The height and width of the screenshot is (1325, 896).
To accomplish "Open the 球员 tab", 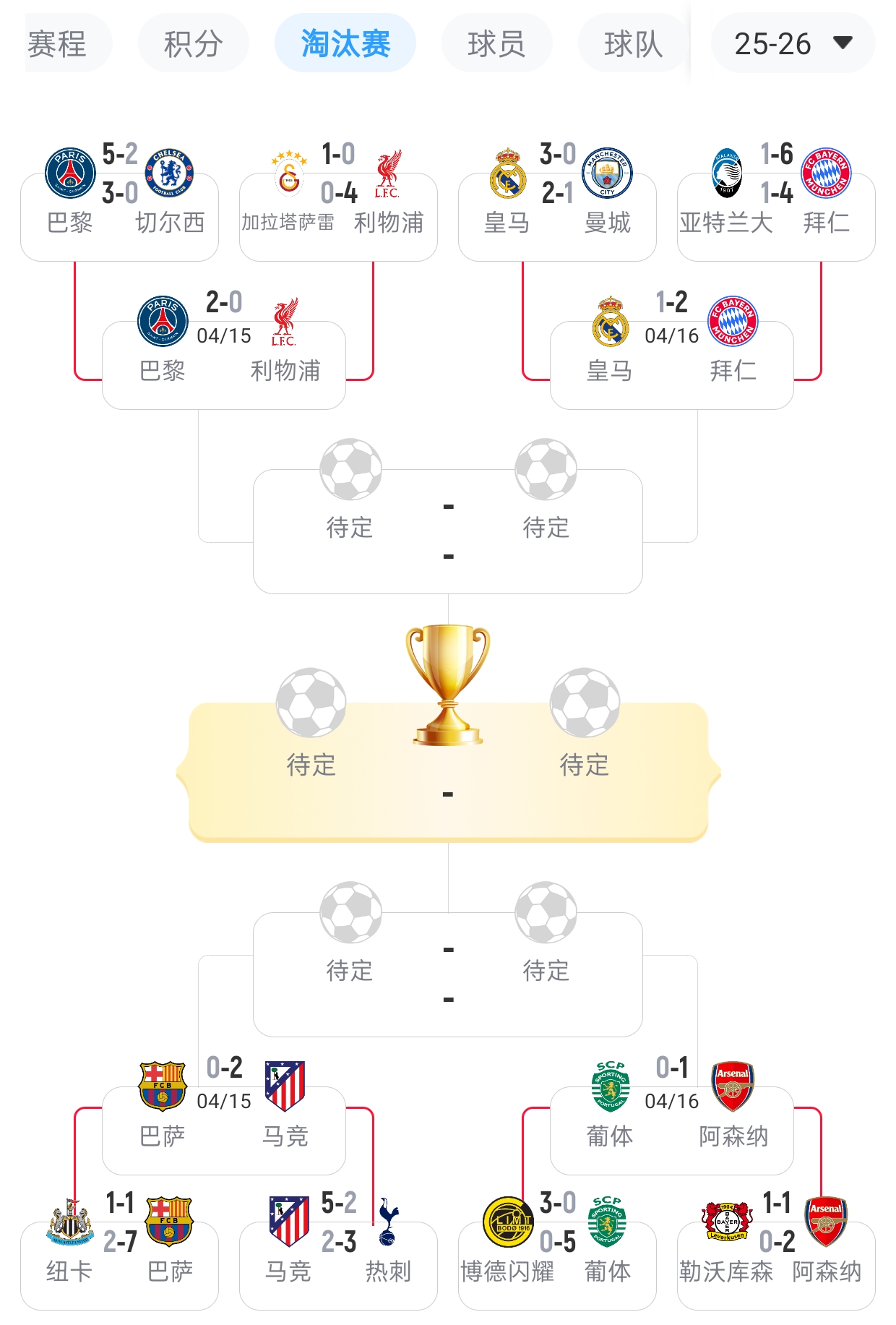I will click(496, 44).
